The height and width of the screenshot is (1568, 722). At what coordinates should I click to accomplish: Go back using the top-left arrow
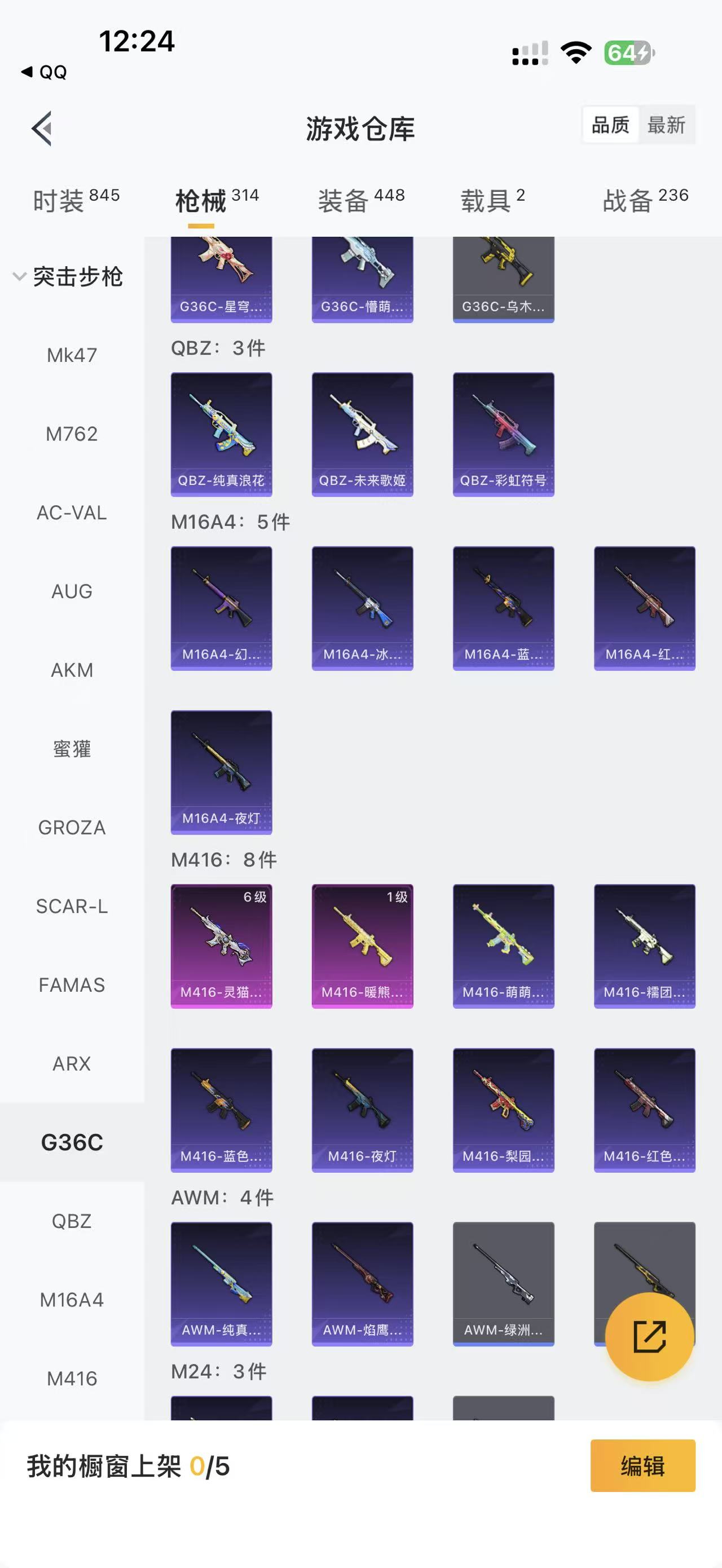point(41,129)
